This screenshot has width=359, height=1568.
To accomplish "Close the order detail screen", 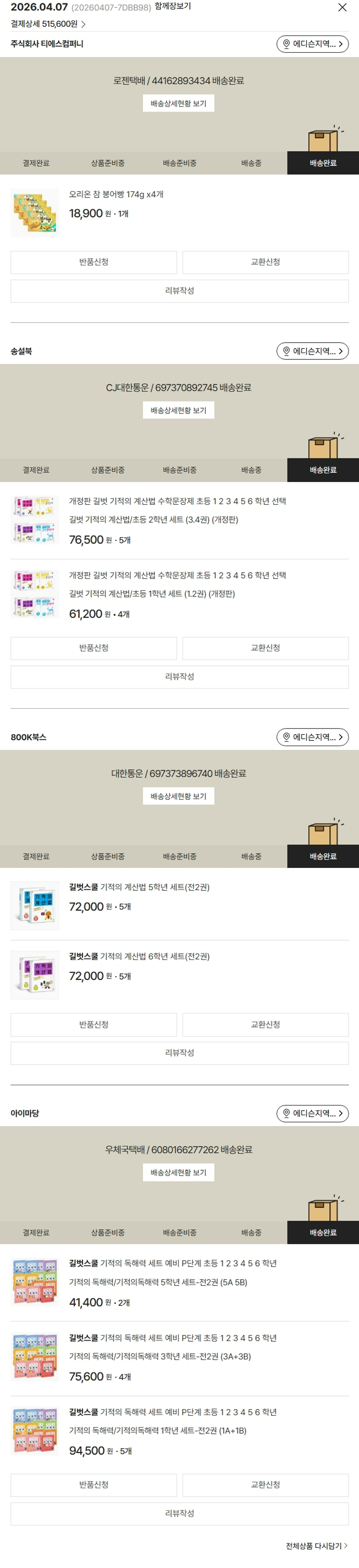I will click(343, 7).
